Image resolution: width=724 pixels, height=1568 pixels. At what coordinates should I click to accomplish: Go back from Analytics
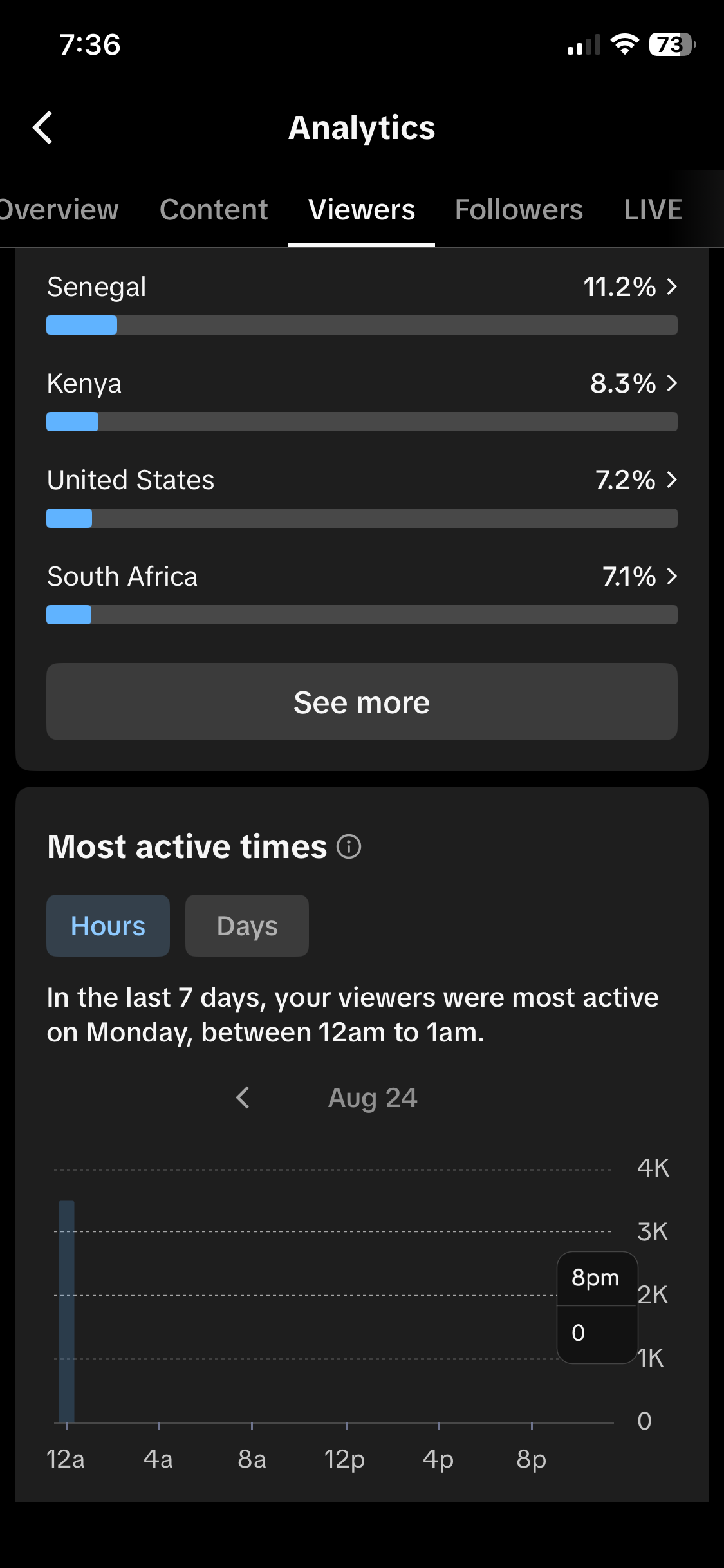42,127
